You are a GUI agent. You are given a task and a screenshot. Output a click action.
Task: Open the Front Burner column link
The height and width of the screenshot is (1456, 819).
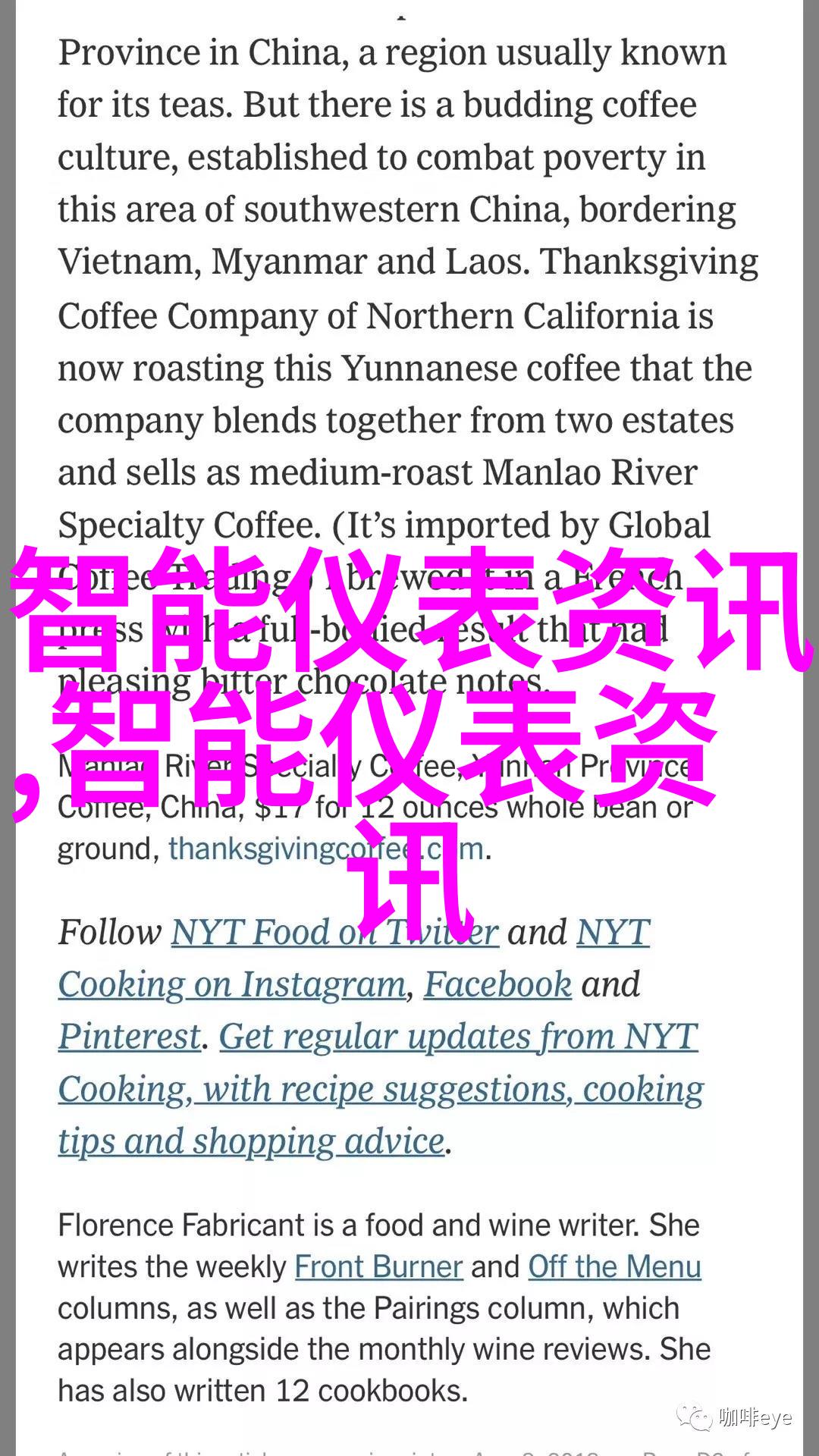(x=378, y=1266)
